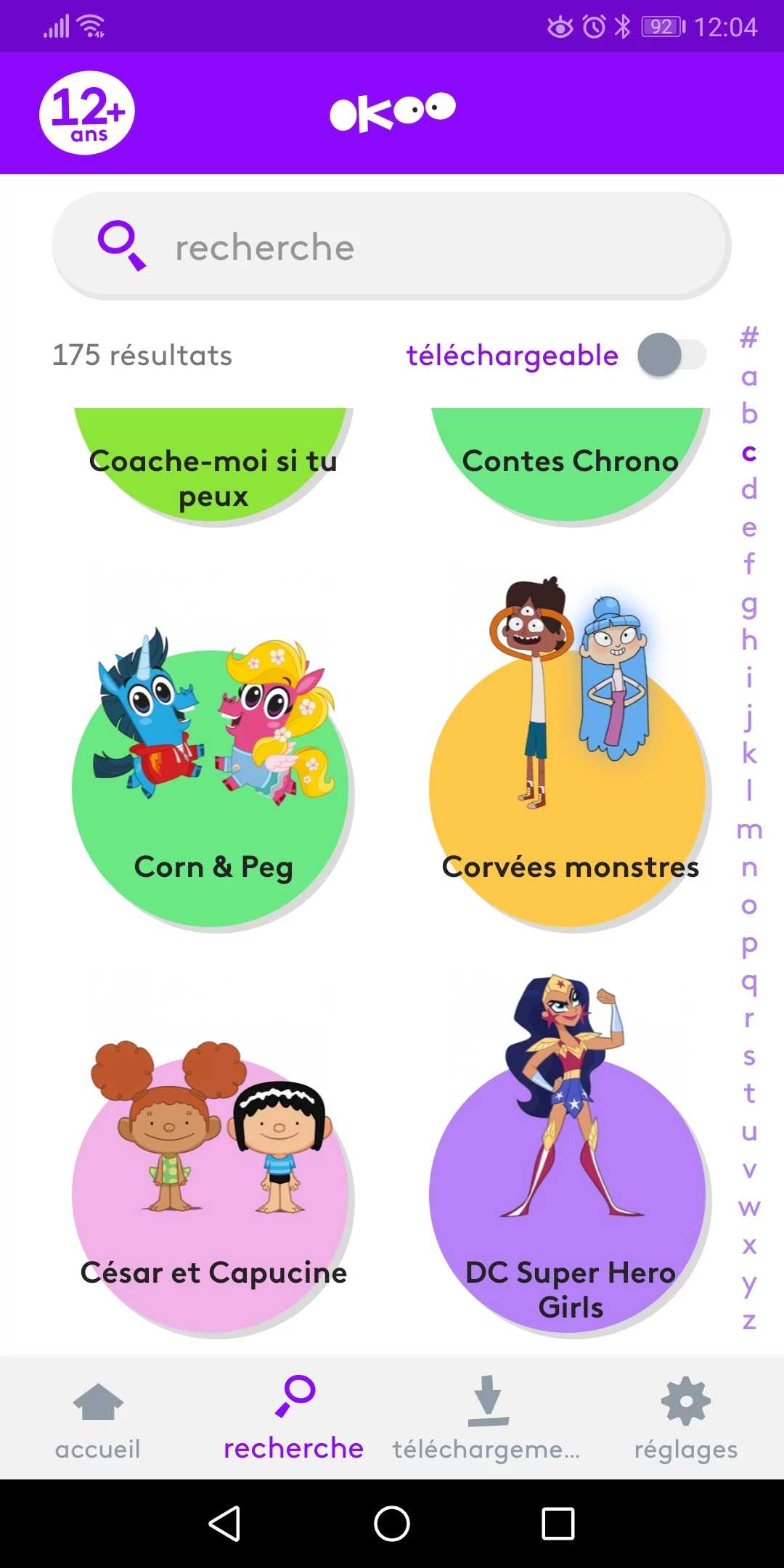Image resolution: width=784 pixels, height=1568 pixels.
Task: Open the 12+ ans age selector
Action: tap(87, 113)
